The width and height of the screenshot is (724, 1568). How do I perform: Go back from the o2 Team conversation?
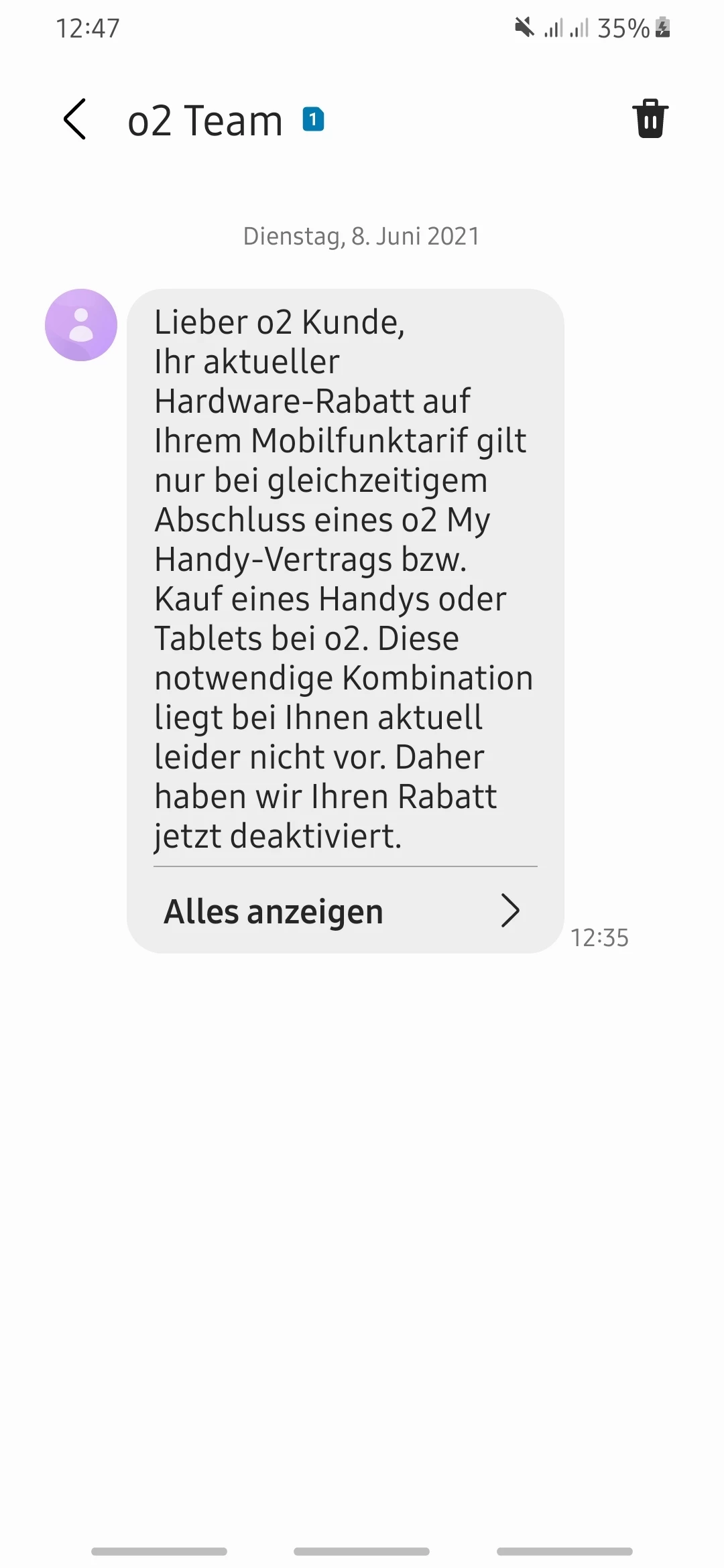coord(75,119)
